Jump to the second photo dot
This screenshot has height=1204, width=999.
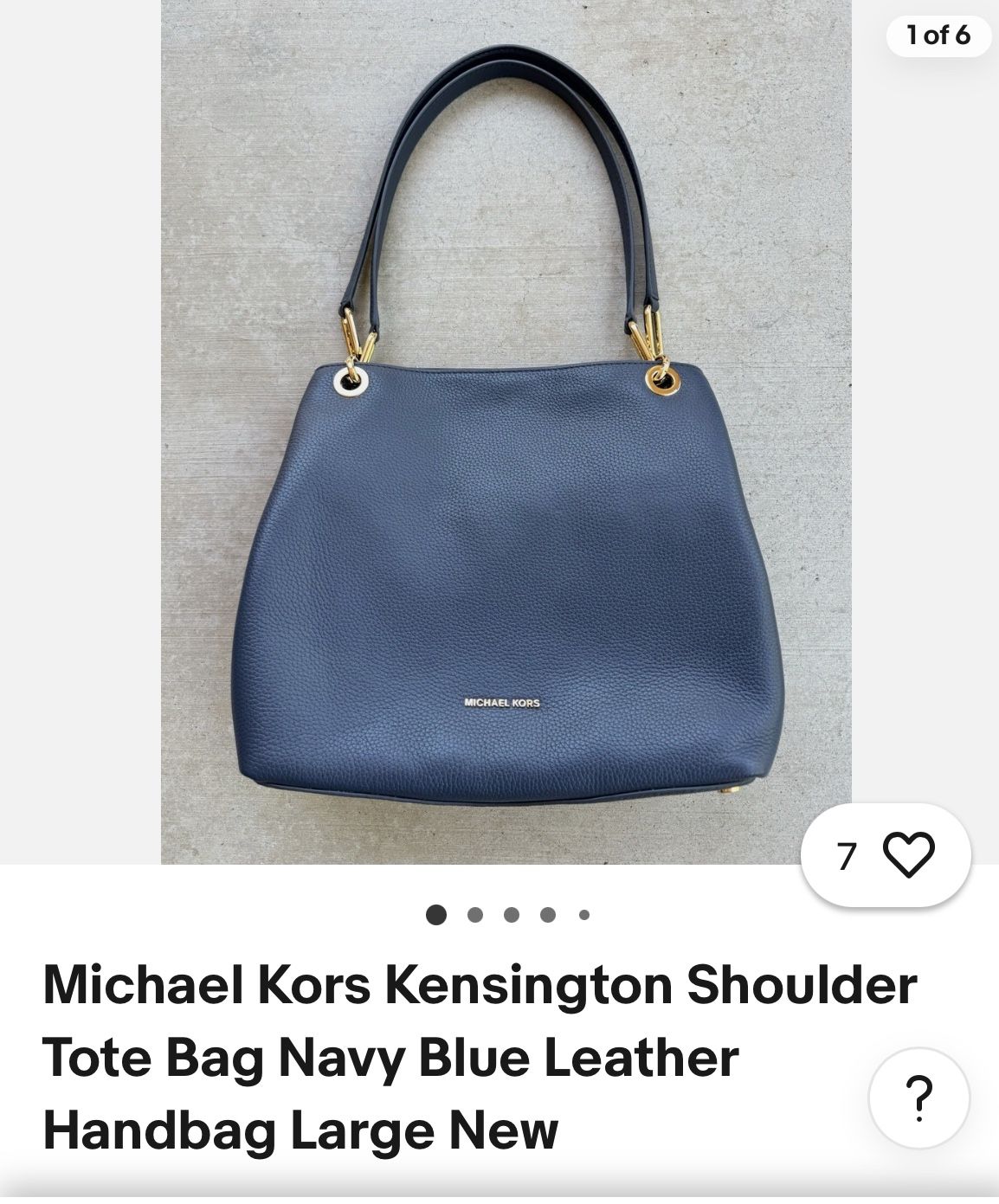tap(474, 915)
